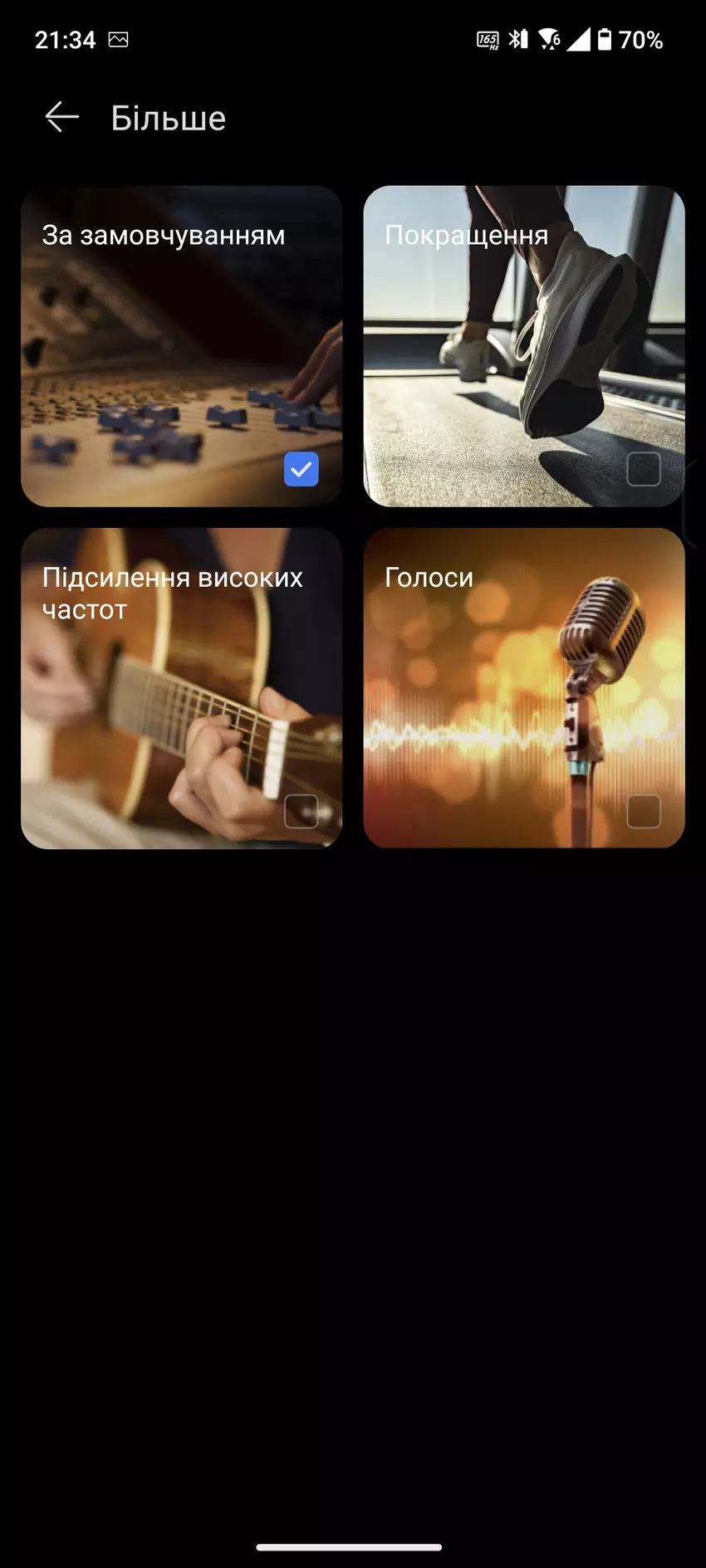Go back from the Більше screen
706x1568 pixels.
coord(62,118)
